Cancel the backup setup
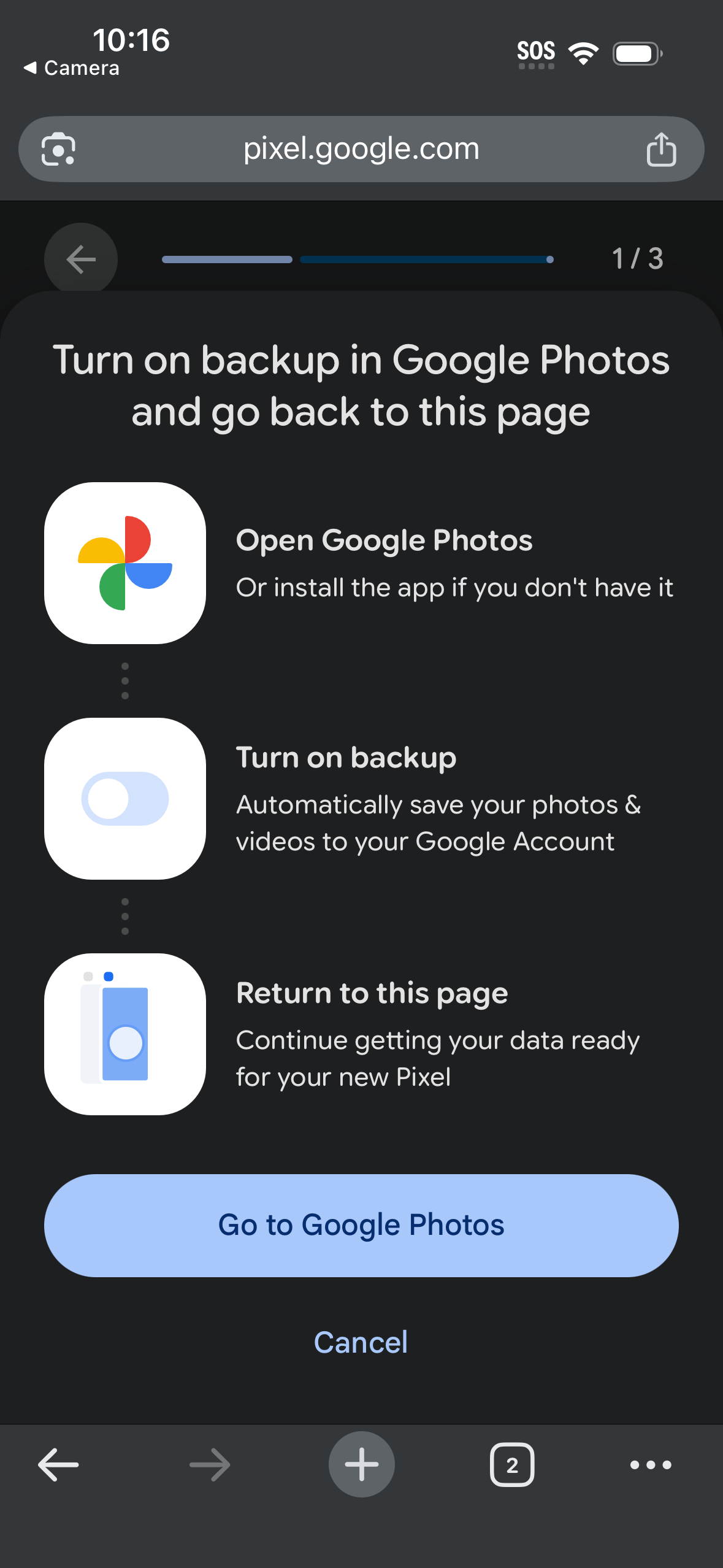The height and width of the screenshot is (1568, 723). tap(361, 1342)
